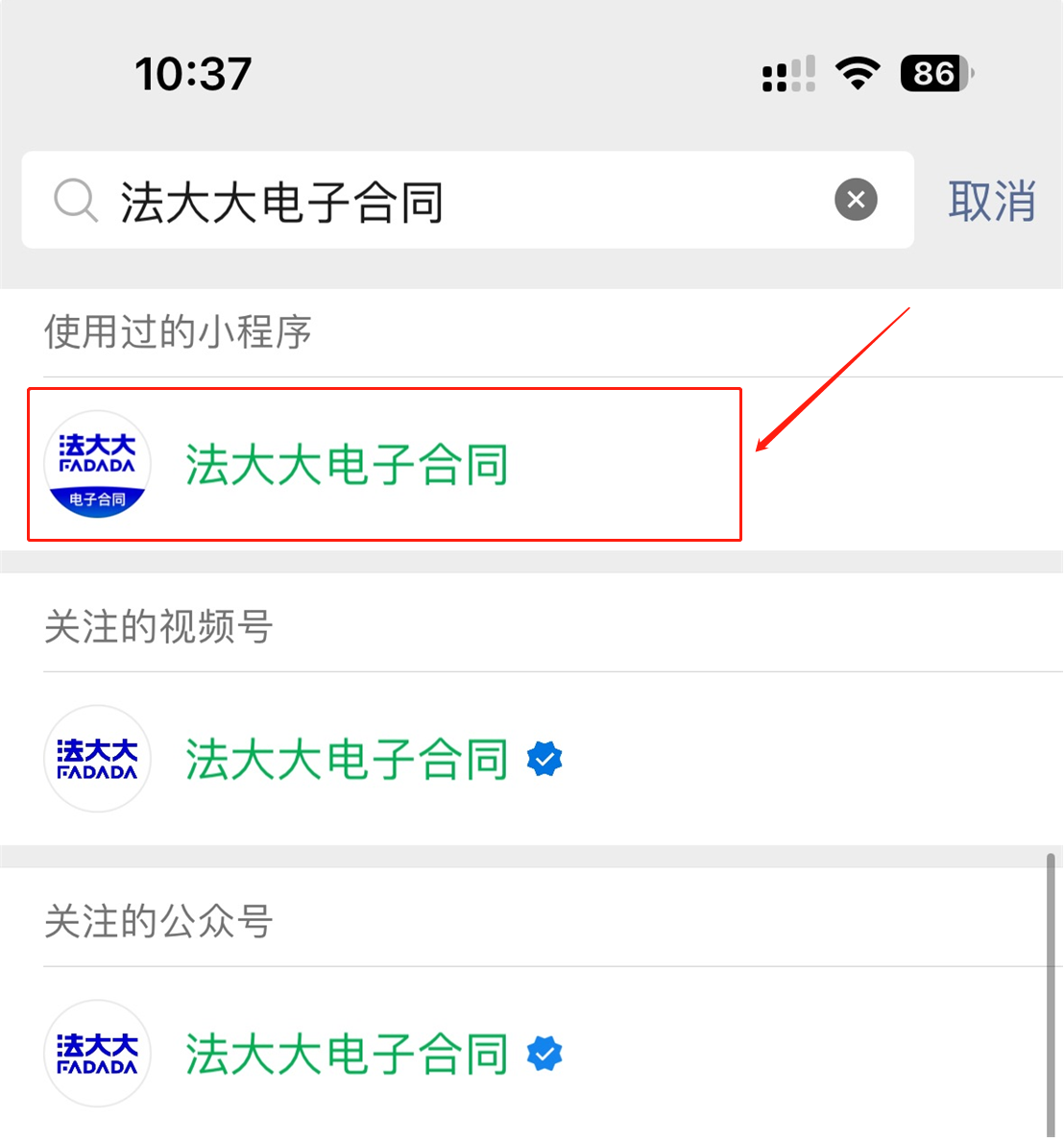Cancel the search with 取消
Screen dimensions: 1064x1142
click(991, 201)
